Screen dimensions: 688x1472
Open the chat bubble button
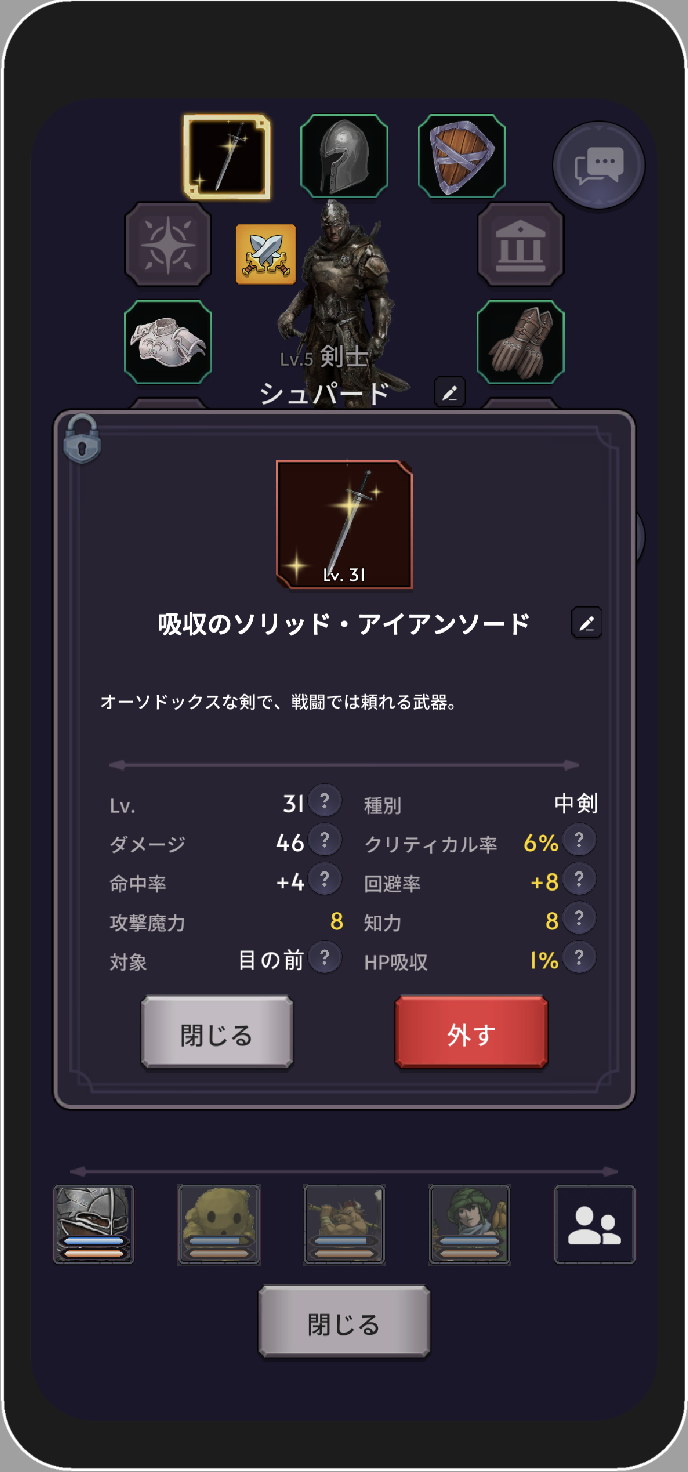coord(599,166)
